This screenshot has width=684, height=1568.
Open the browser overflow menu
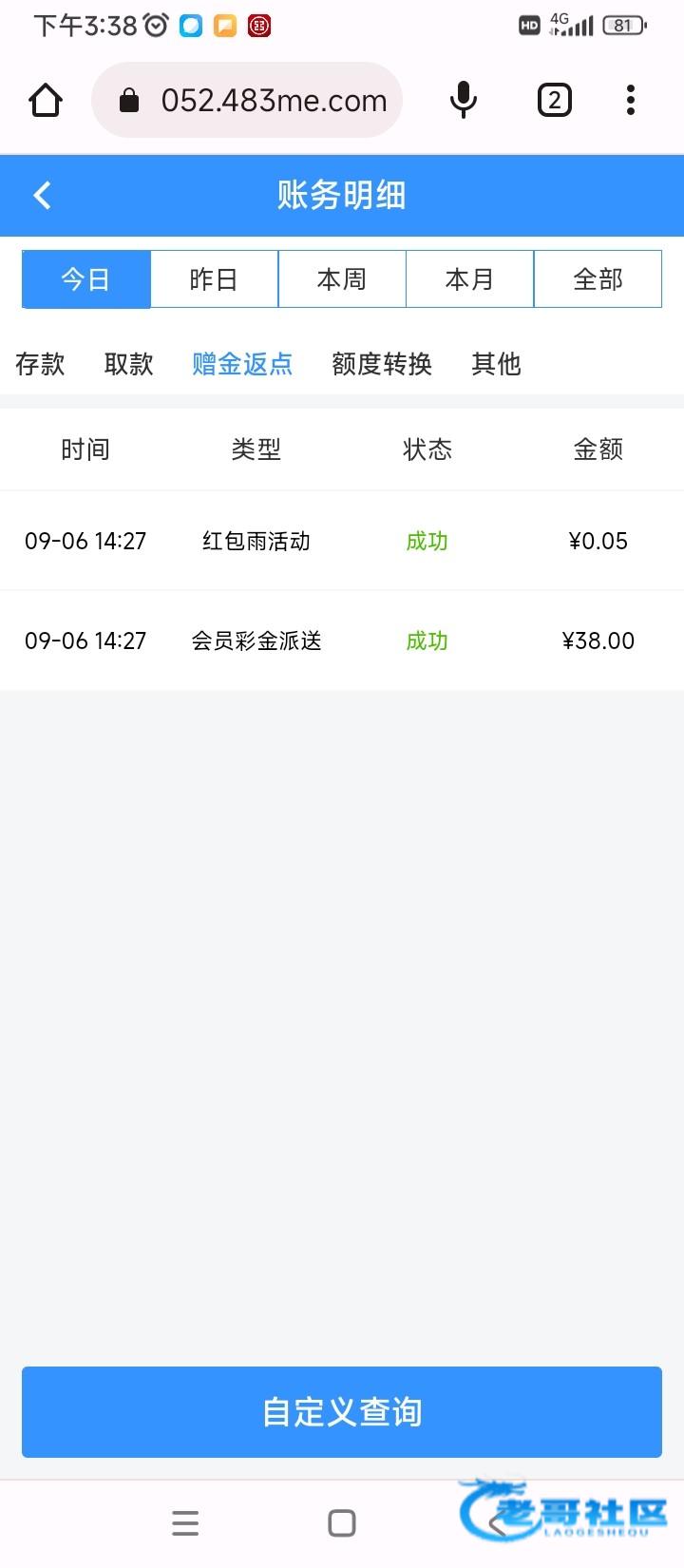(631, 100)
